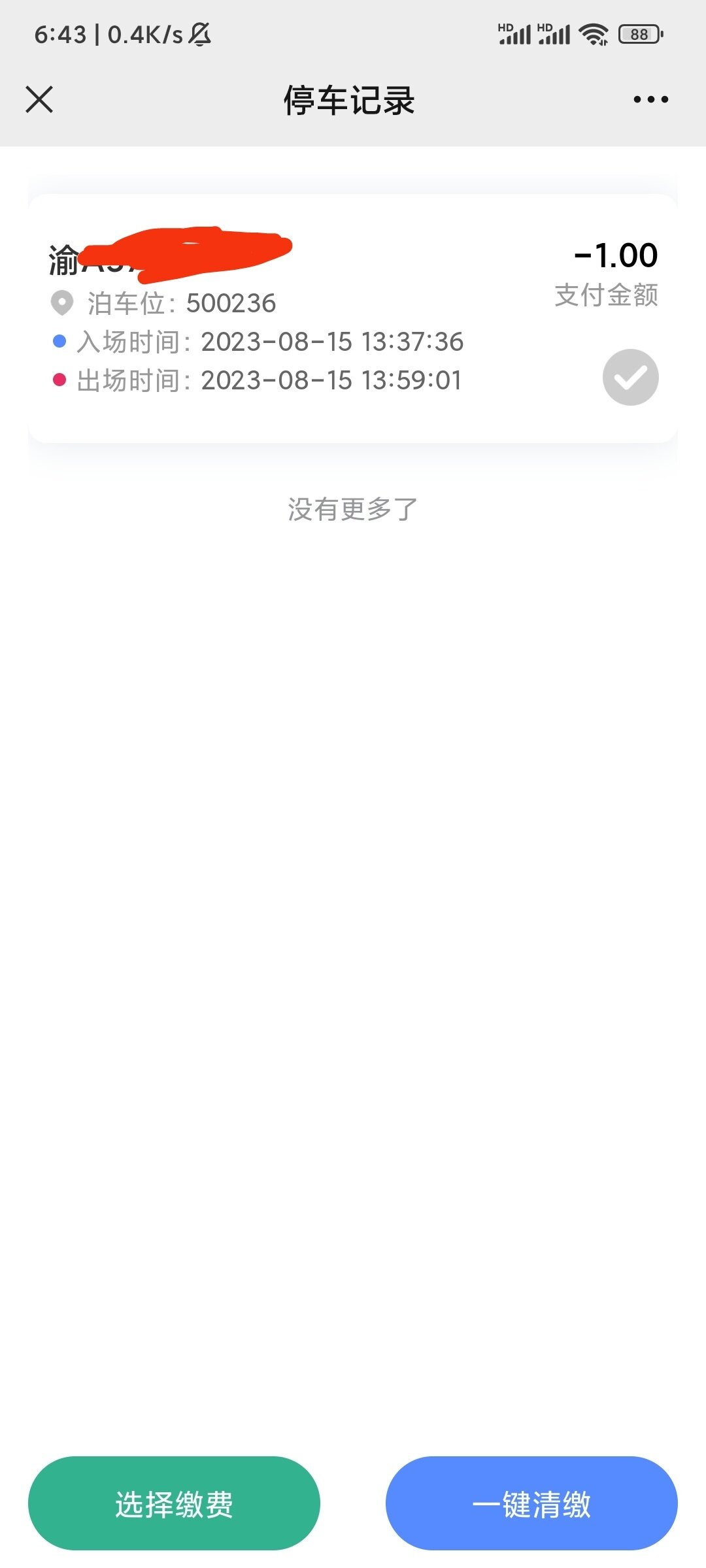The width and height of the screenshot is (706, 1568).
Task: Open the parking record for space 500236
Action: pyautogui.click(x=352, y=319)
